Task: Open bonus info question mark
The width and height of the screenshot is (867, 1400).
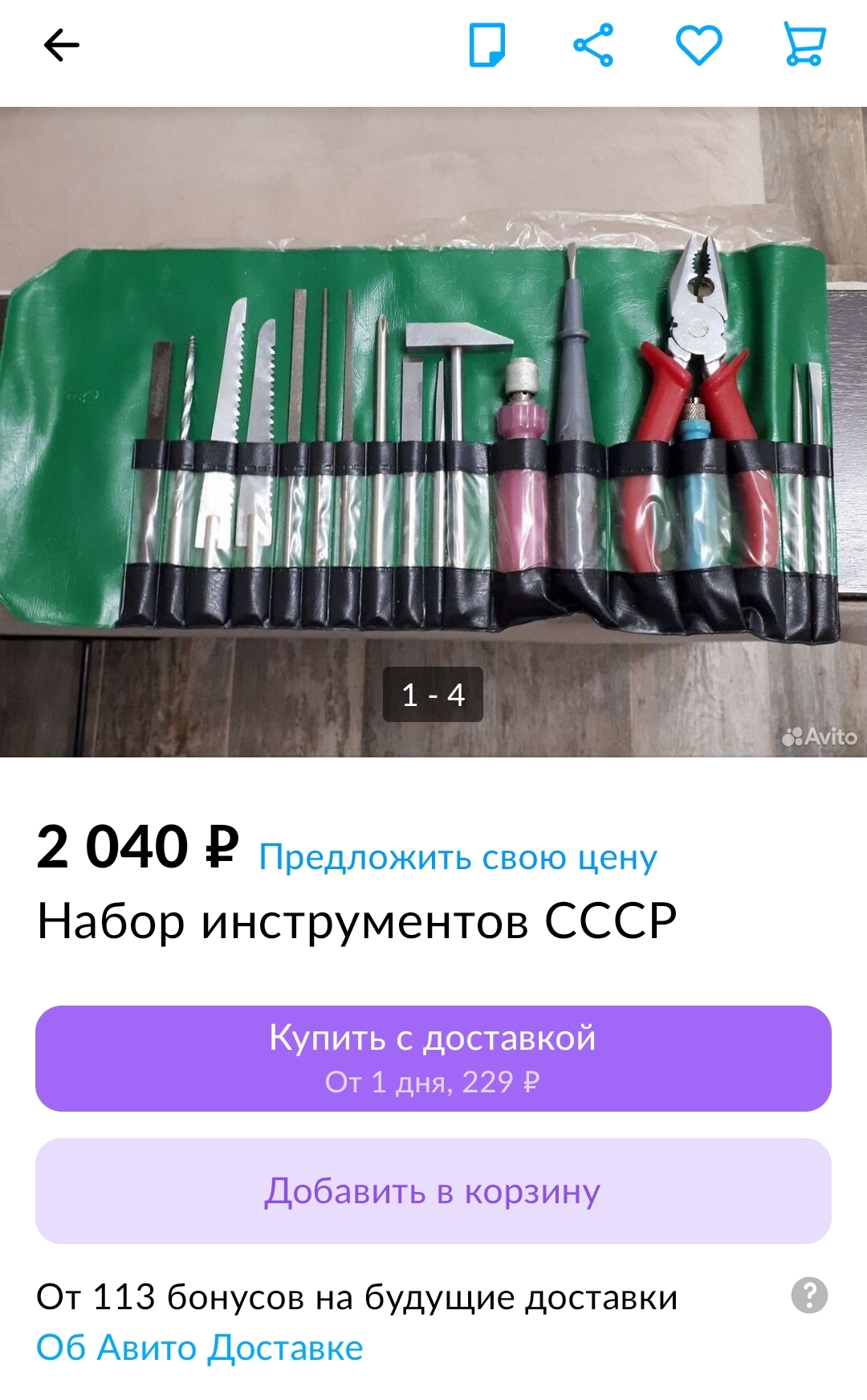Action: pyautogui.click(x=809, y=1296)
